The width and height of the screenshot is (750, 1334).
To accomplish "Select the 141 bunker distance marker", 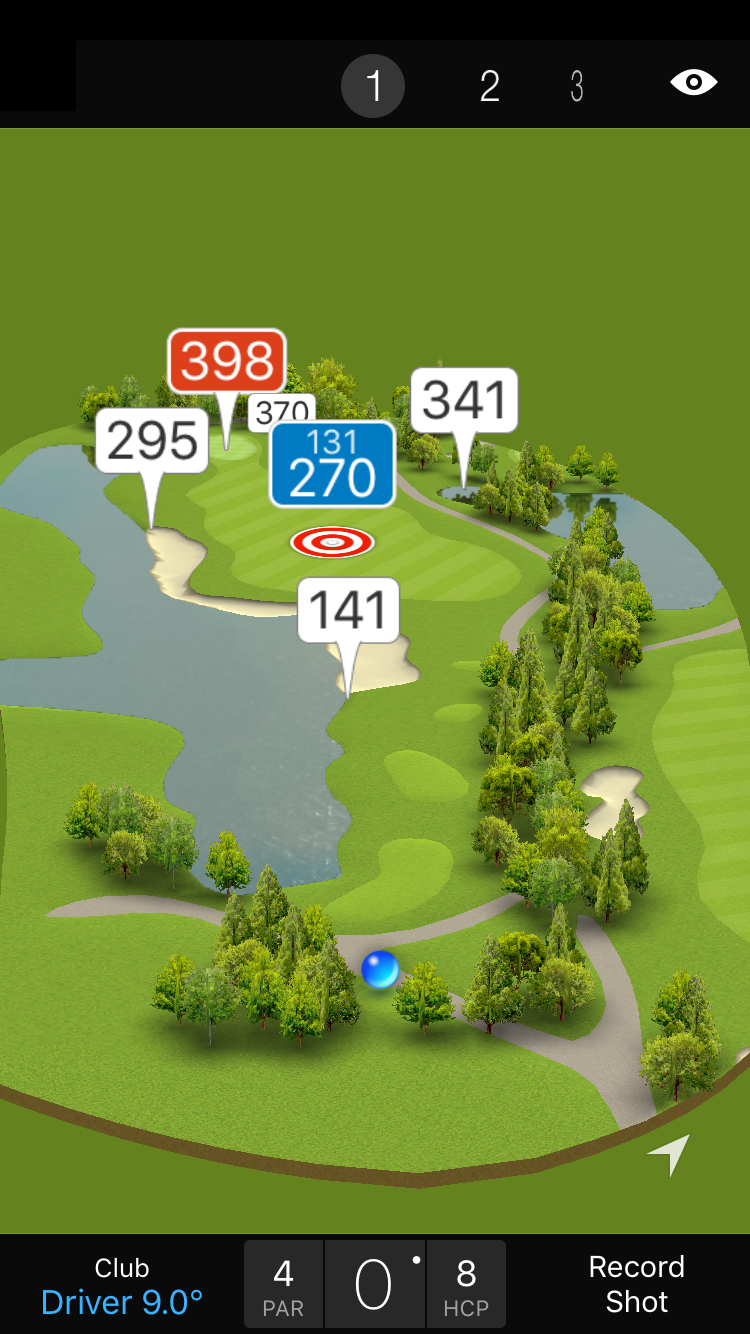I will coord(348,610).
